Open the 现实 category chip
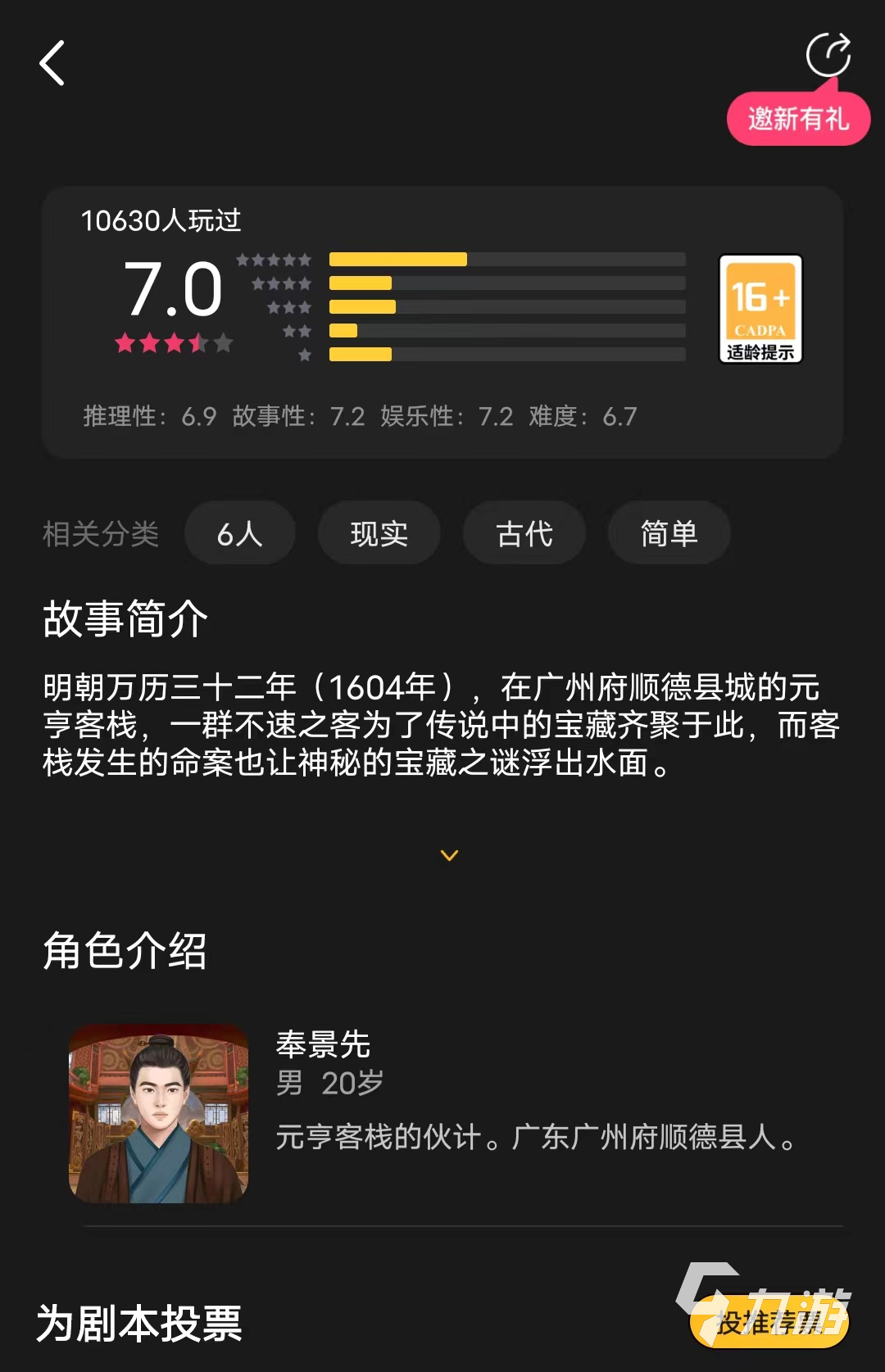885x1372 pixels. [x=379, y=533]
